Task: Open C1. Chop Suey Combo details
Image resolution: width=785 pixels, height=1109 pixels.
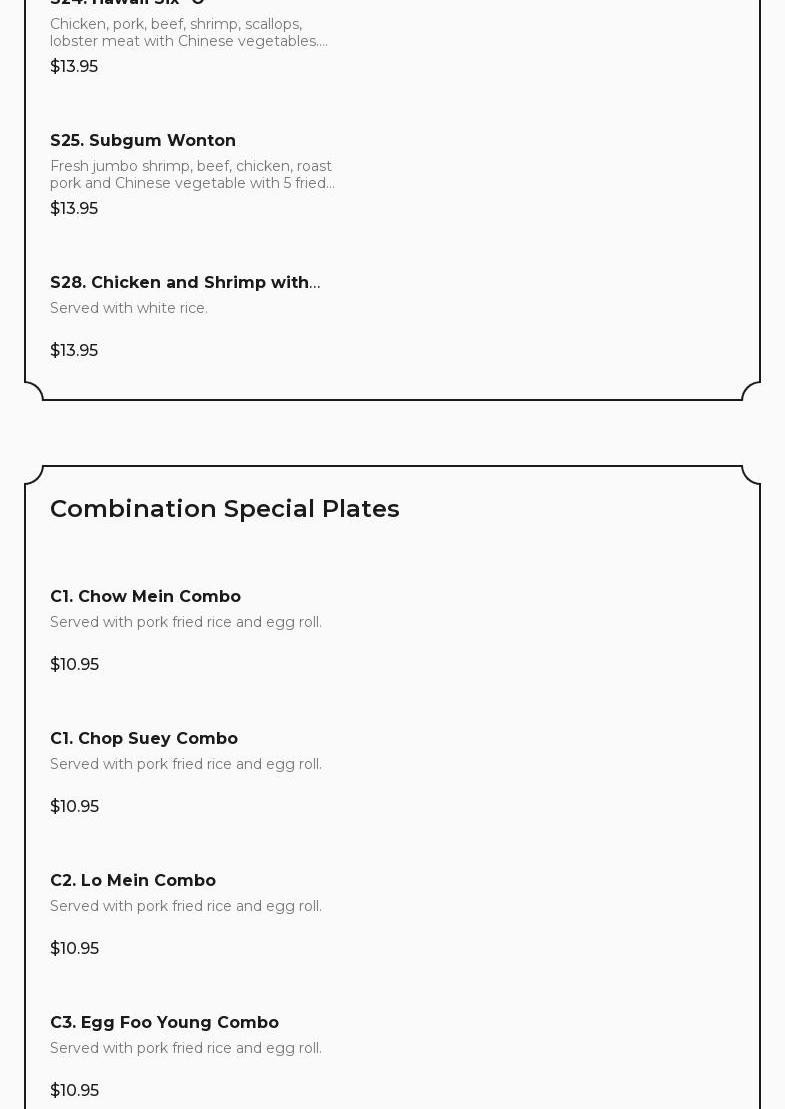Action: [x=144, y=739]
